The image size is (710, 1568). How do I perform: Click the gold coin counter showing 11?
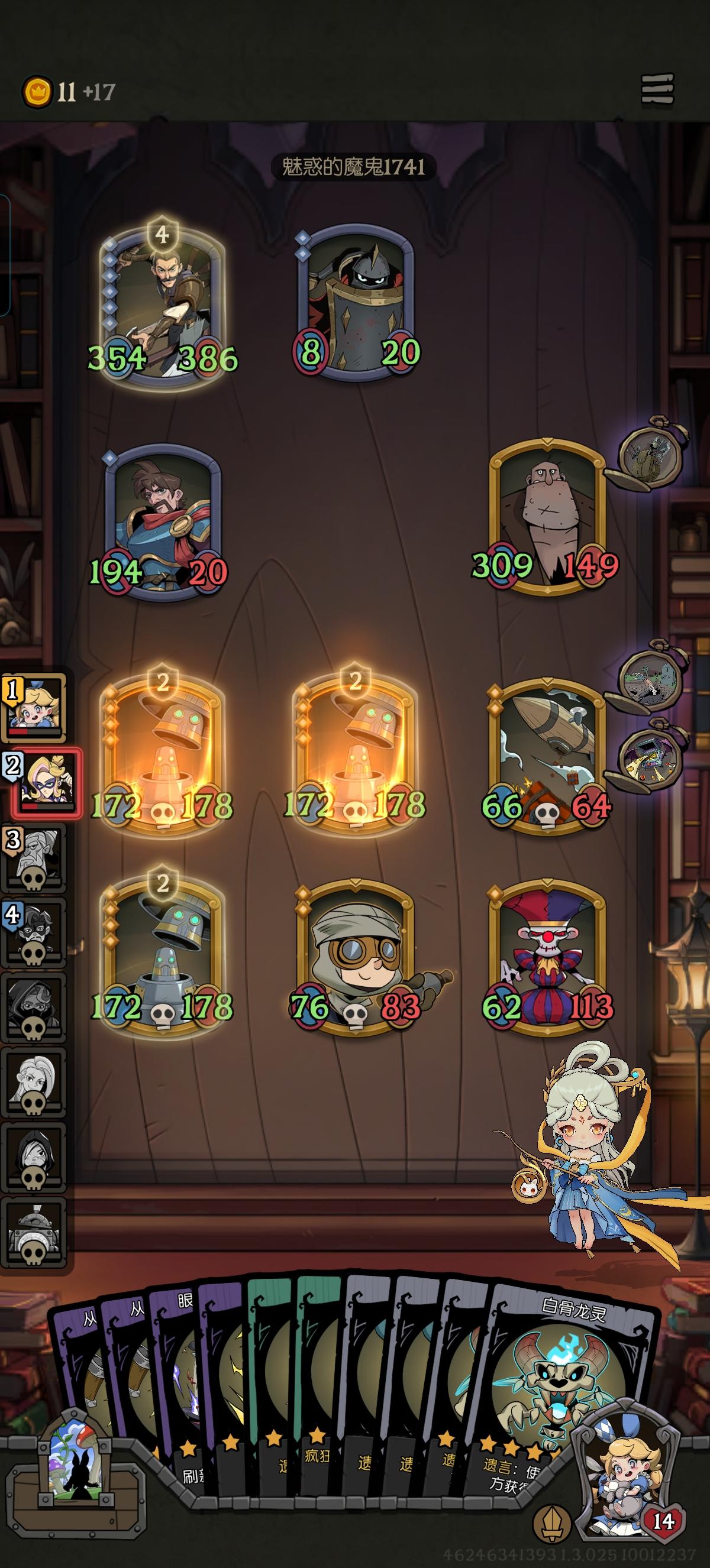(51, 90)
